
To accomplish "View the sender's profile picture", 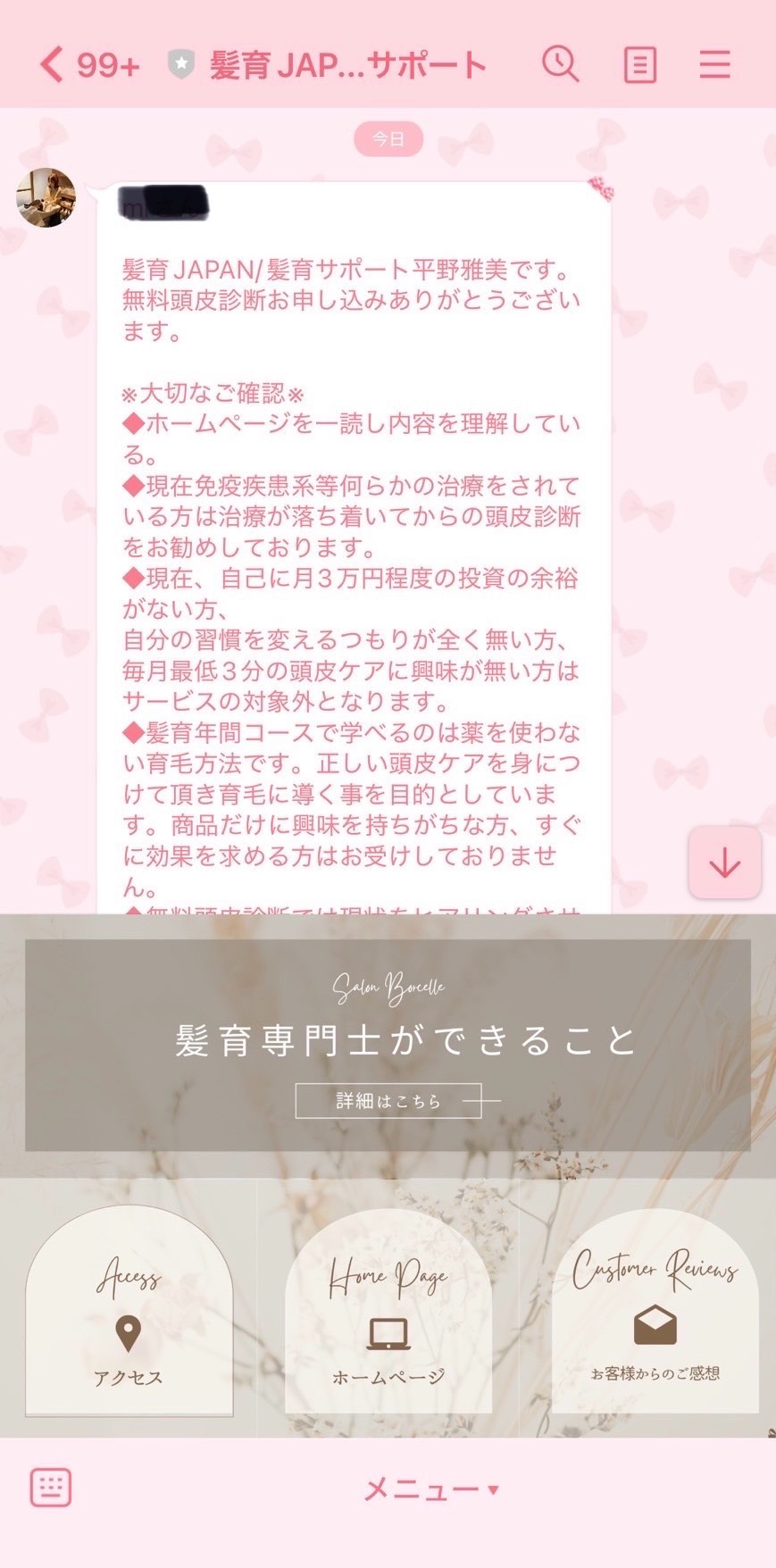I will (x=46, y=196).
